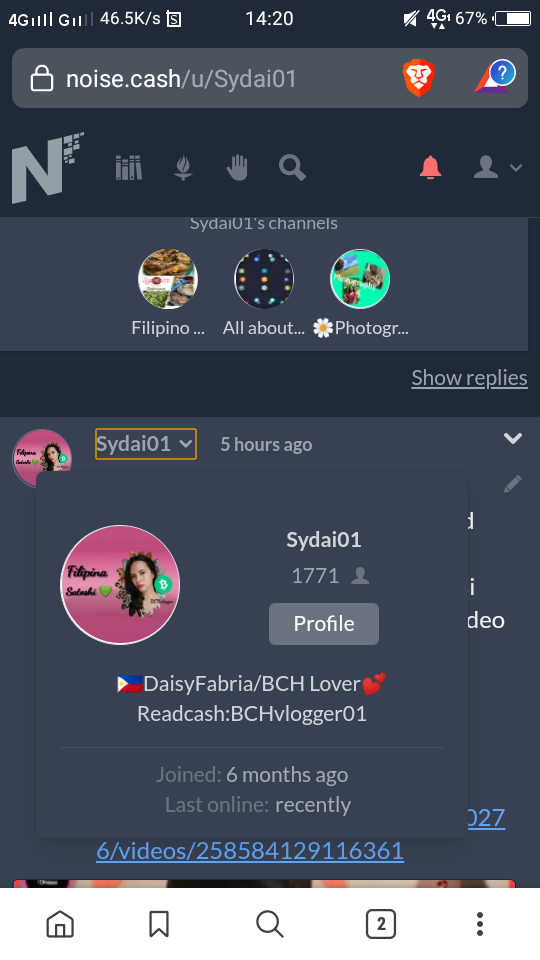This screenshot has width=540, height=960.
Task: Open Brave Shields lion icon
Action: point(419,78)
